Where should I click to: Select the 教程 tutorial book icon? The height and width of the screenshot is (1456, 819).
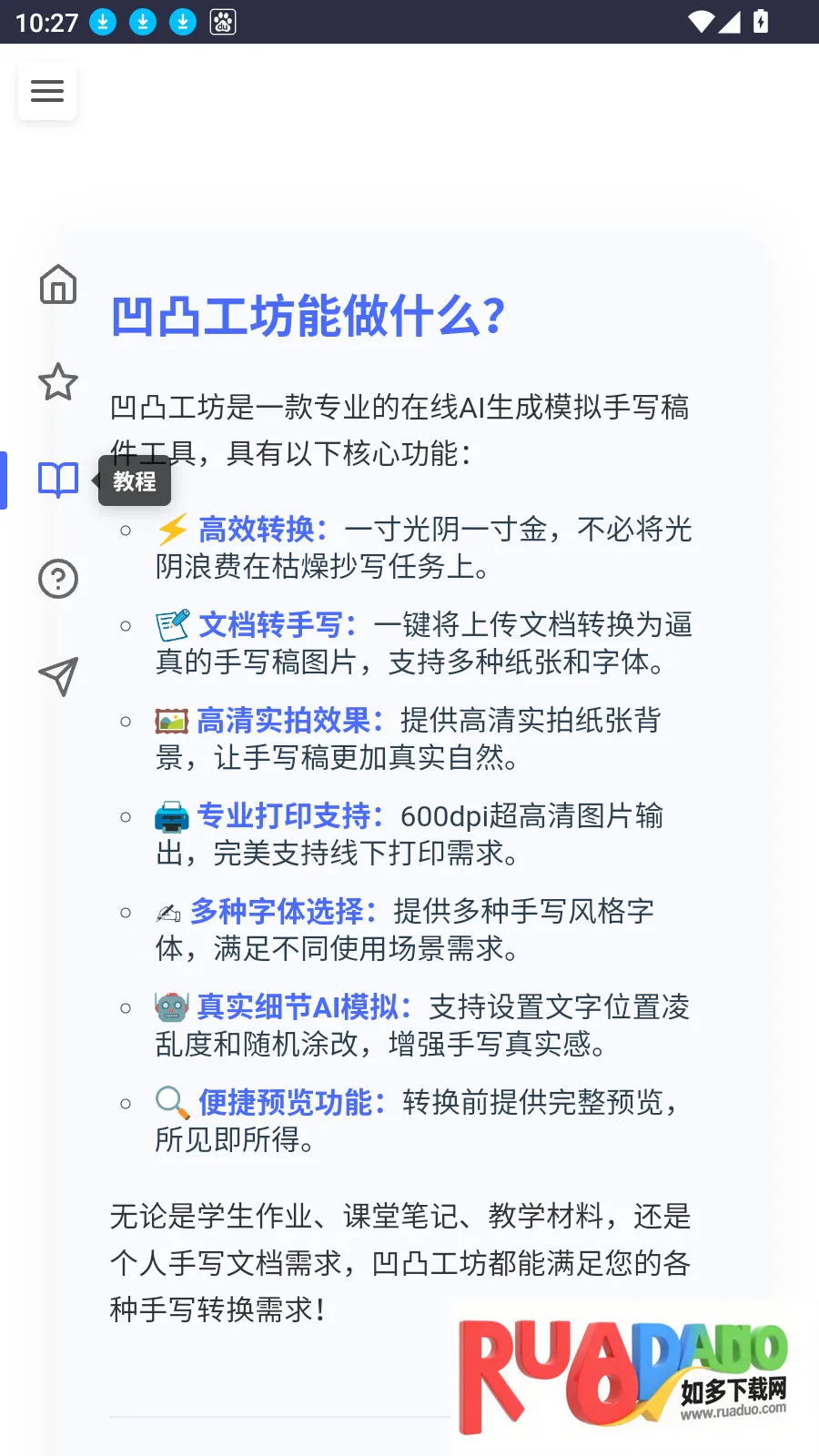coord(58,480)
